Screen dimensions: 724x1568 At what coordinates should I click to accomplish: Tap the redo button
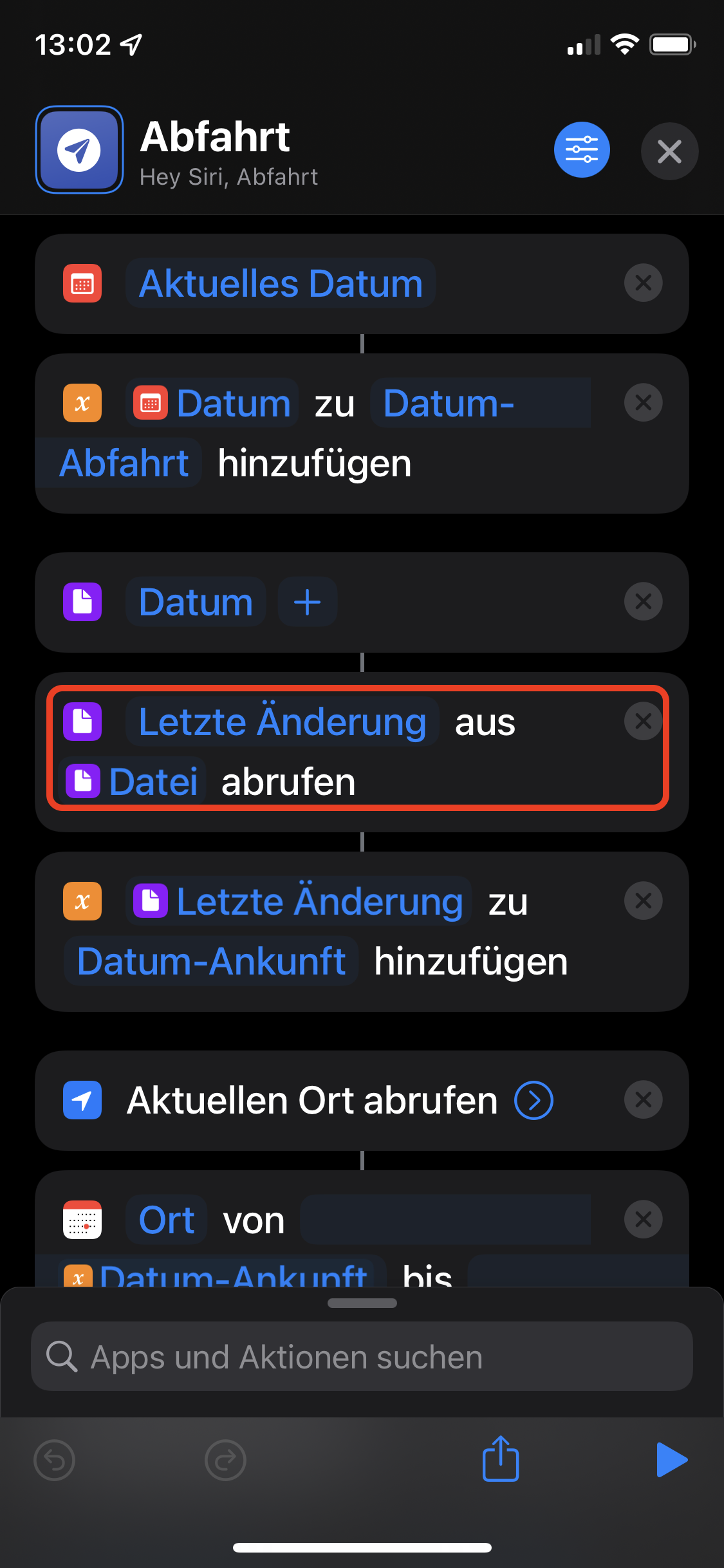pyautogui.click(x=225, y=1460)
